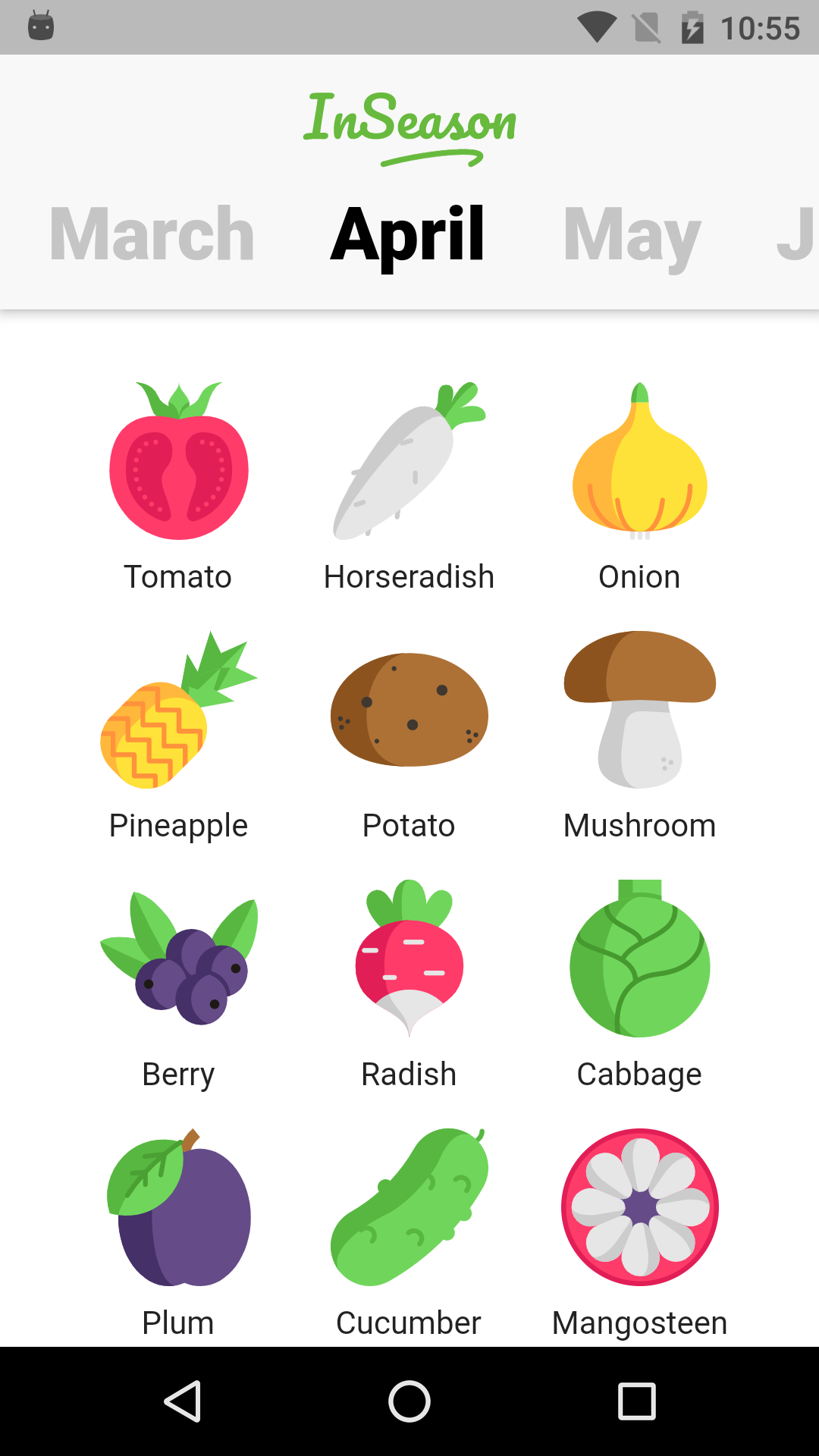Open the Plum item
The height and width of the screenshot is (1456, 819).
point(178,1233)
